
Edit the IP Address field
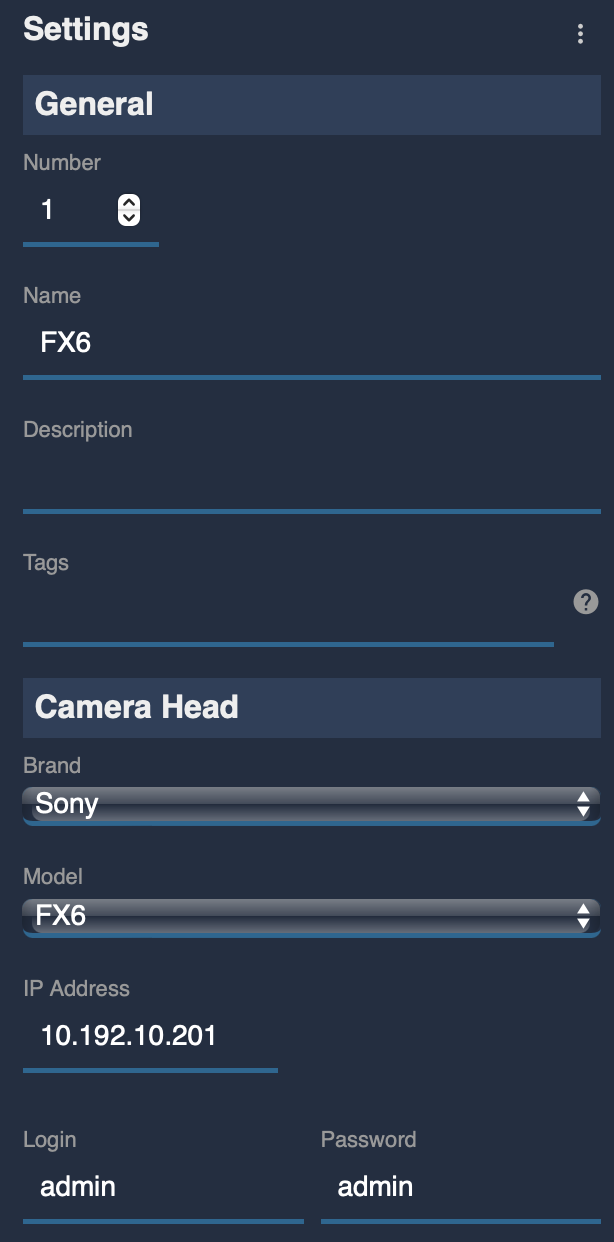point(150,1035)
